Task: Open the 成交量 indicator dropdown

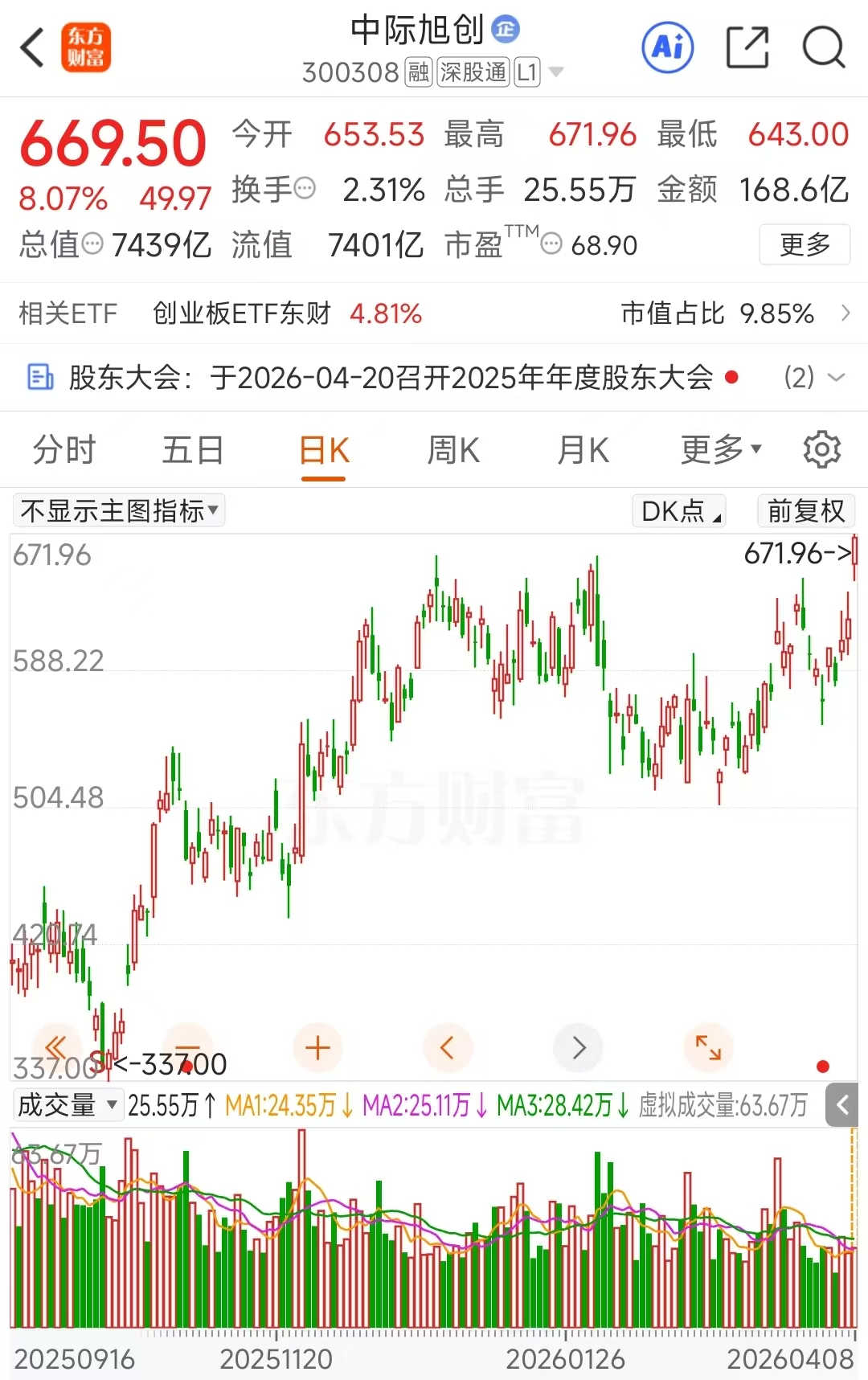Action: (68, 1105)
